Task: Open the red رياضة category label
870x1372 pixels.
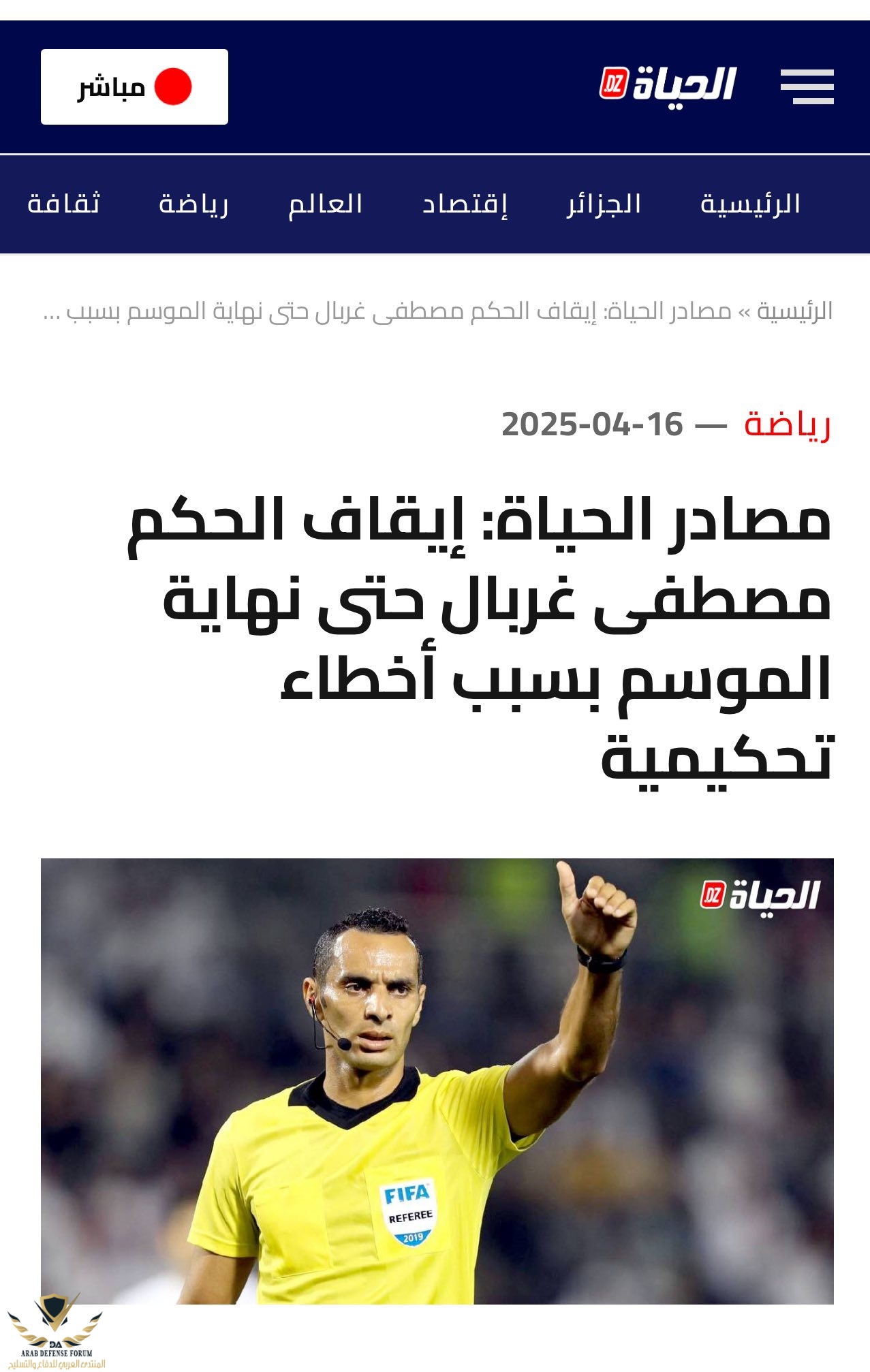Action: 787,424
